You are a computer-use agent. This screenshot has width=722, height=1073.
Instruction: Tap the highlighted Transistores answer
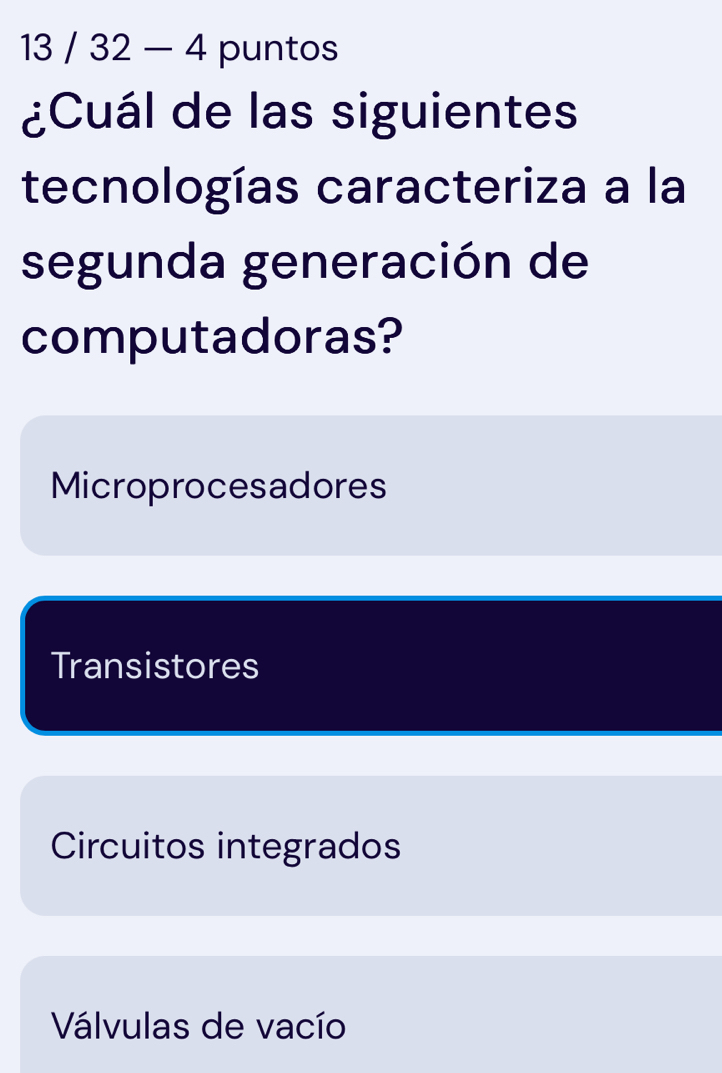click(x=370, y=666)
